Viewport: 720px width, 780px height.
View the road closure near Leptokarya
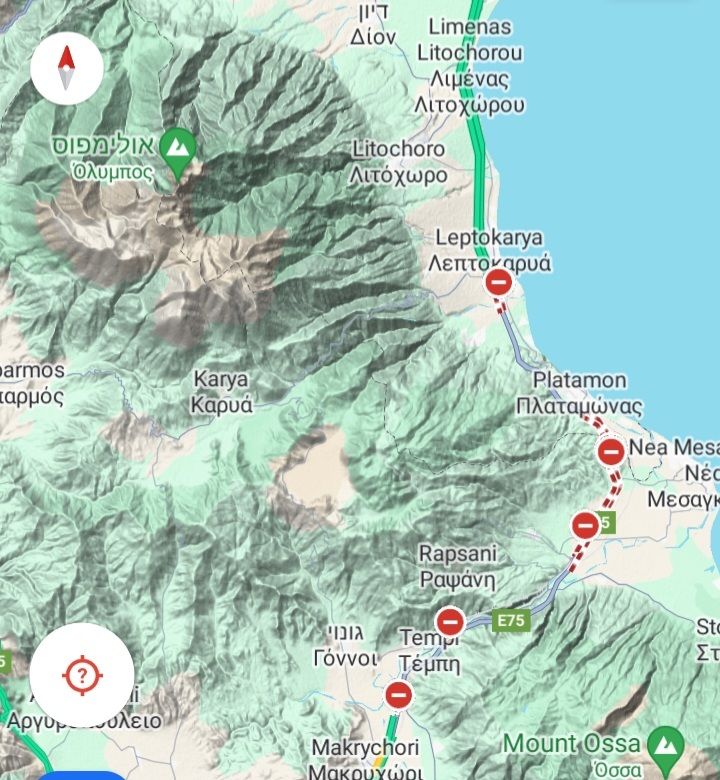(x=499, y=284)
